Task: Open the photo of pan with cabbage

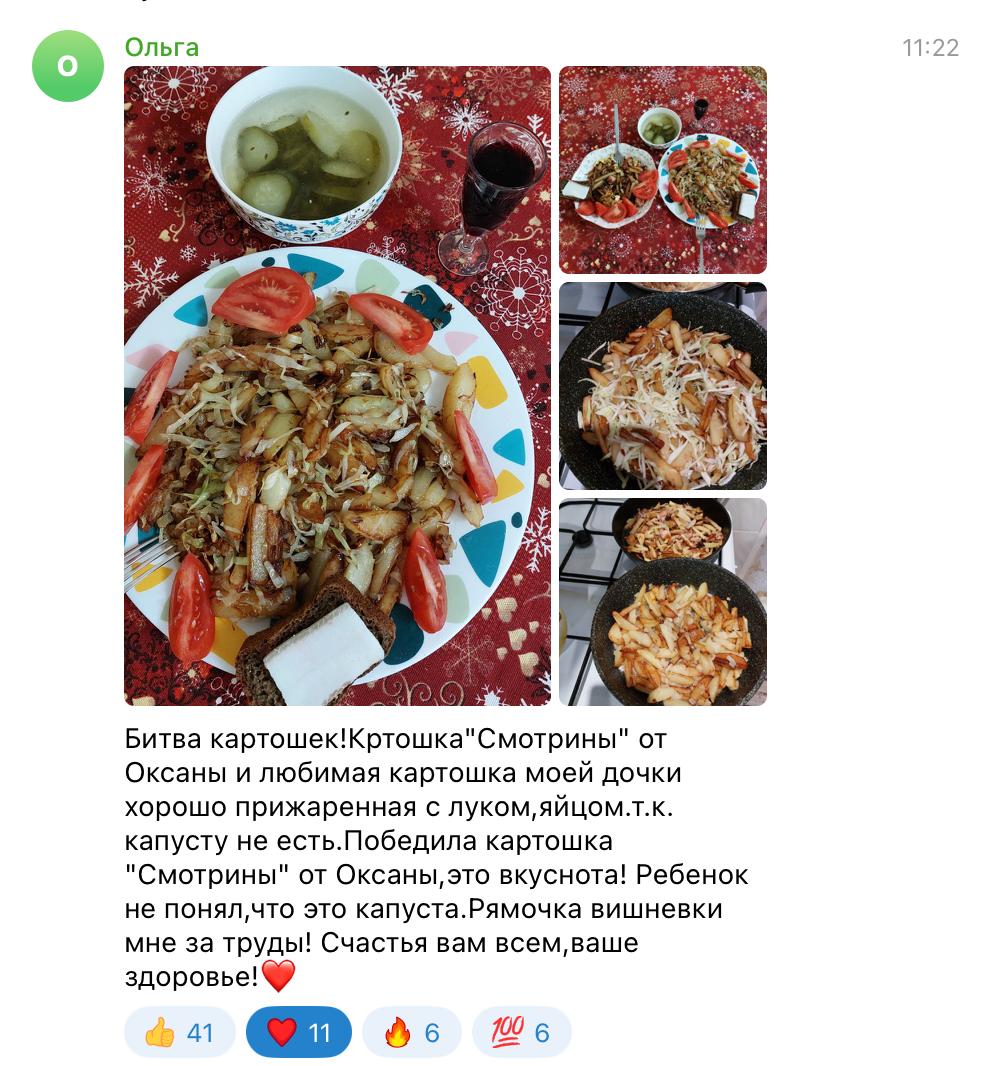Action: click(x=662, y=386)
